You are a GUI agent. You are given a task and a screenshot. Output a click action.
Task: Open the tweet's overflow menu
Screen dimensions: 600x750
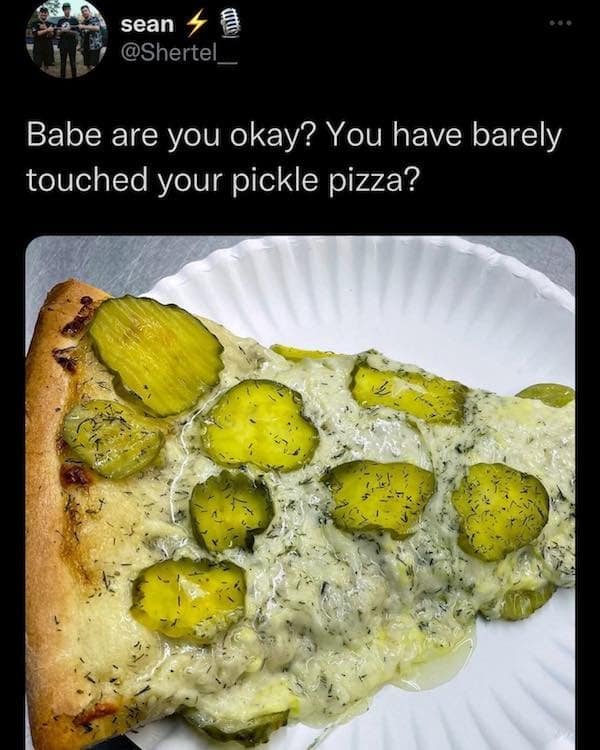[x=563, y=22]
